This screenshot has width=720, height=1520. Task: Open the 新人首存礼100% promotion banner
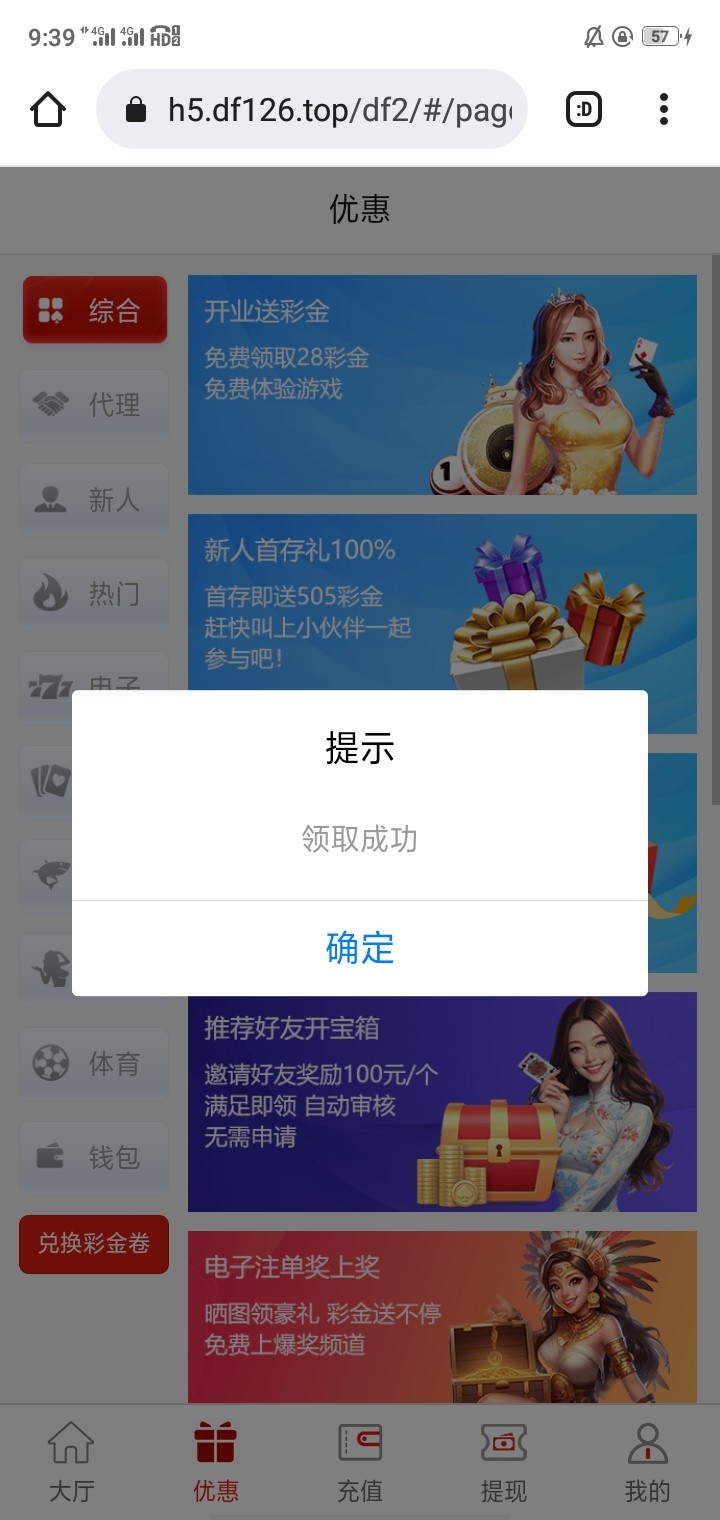(442, 600)
